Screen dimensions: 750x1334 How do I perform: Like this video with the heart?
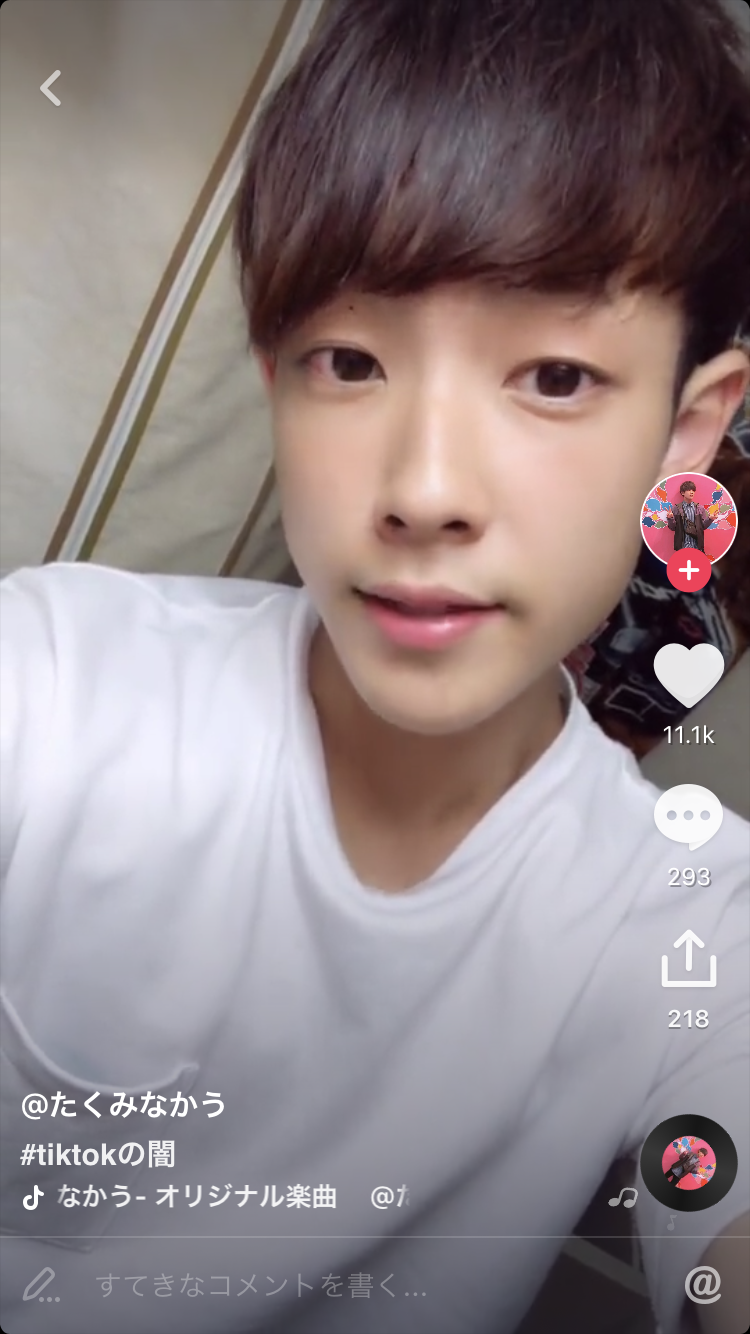pos(688,676)
